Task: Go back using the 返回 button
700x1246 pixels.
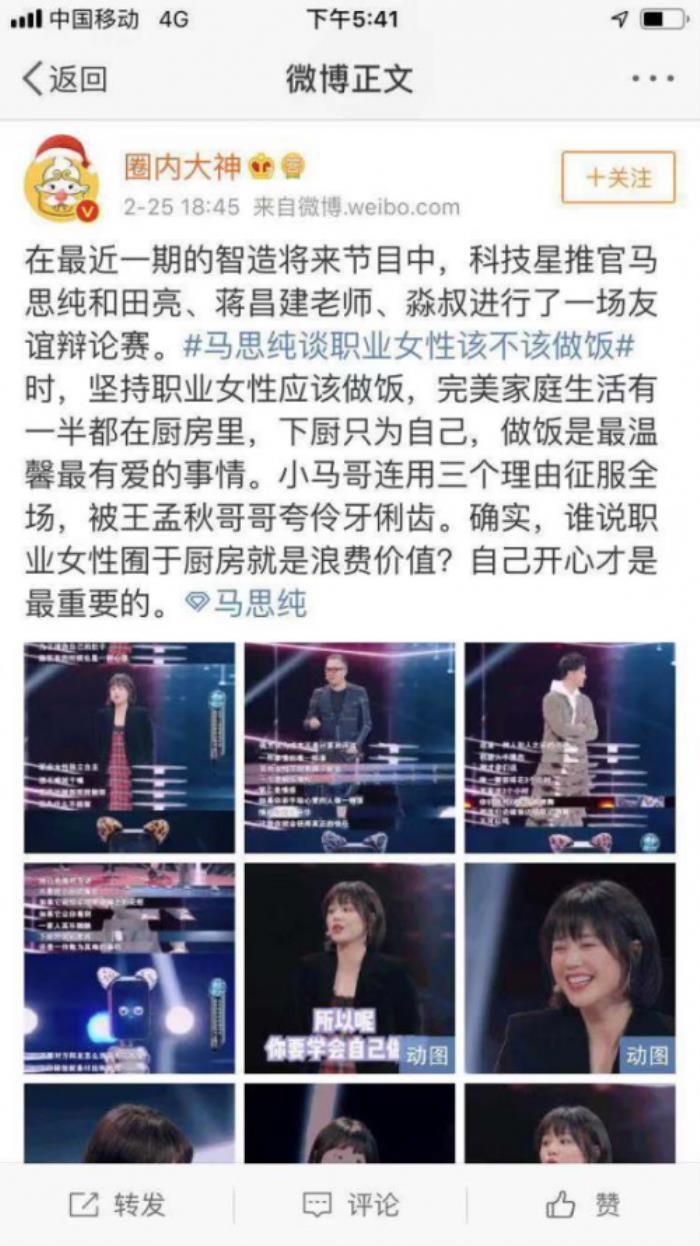Action: 65,79
